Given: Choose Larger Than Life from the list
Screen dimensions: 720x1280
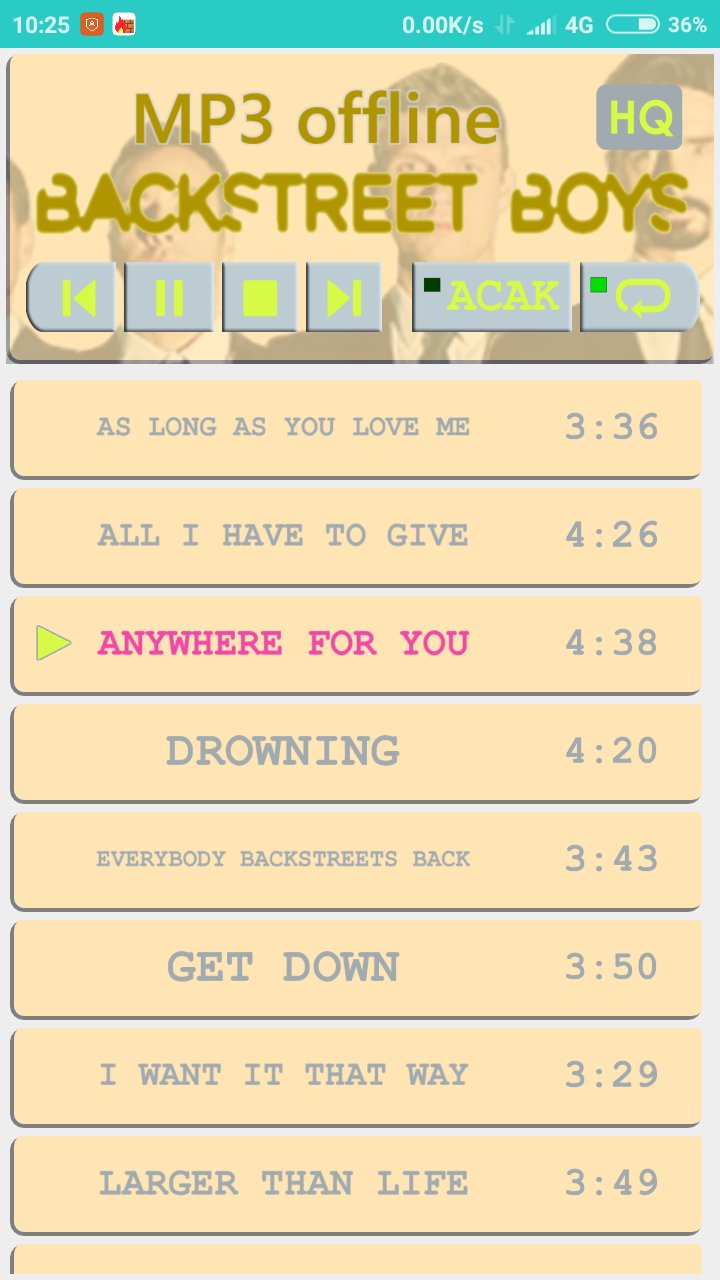Looking at the screenshot, I should click(356, 1184).
